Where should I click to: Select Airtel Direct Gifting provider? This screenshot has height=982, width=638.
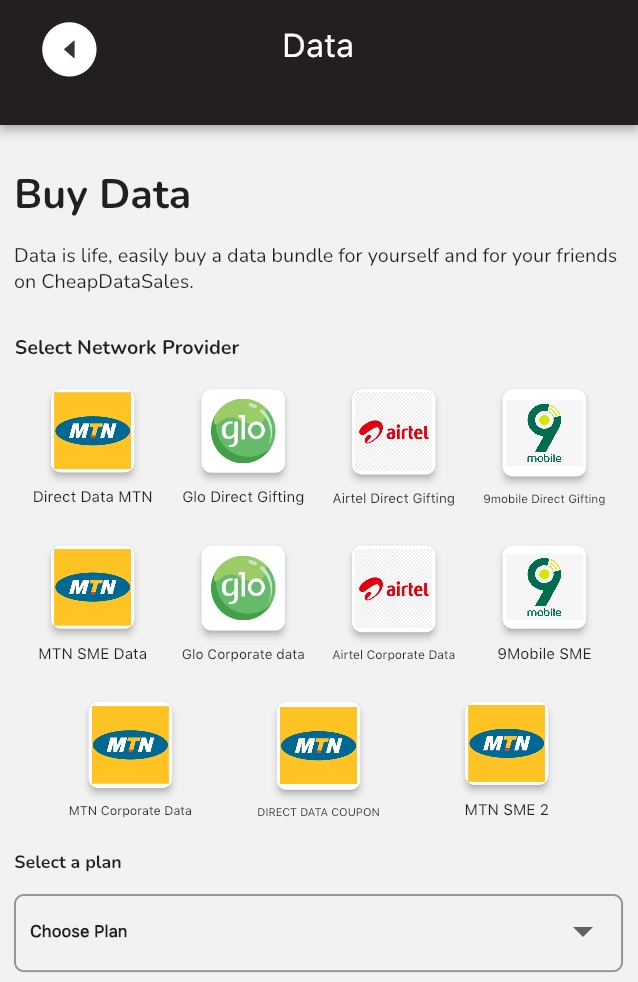coord(393,432)
